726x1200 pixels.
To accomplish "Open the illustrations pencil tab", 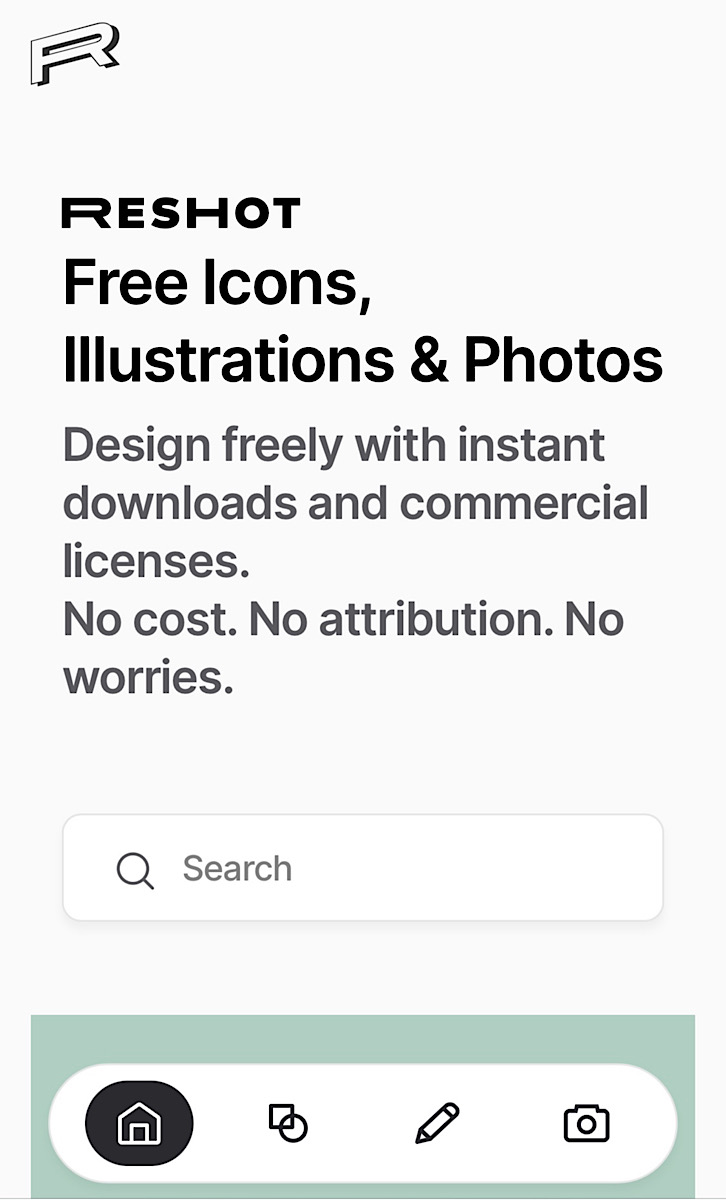I will tap(437, 1123).
